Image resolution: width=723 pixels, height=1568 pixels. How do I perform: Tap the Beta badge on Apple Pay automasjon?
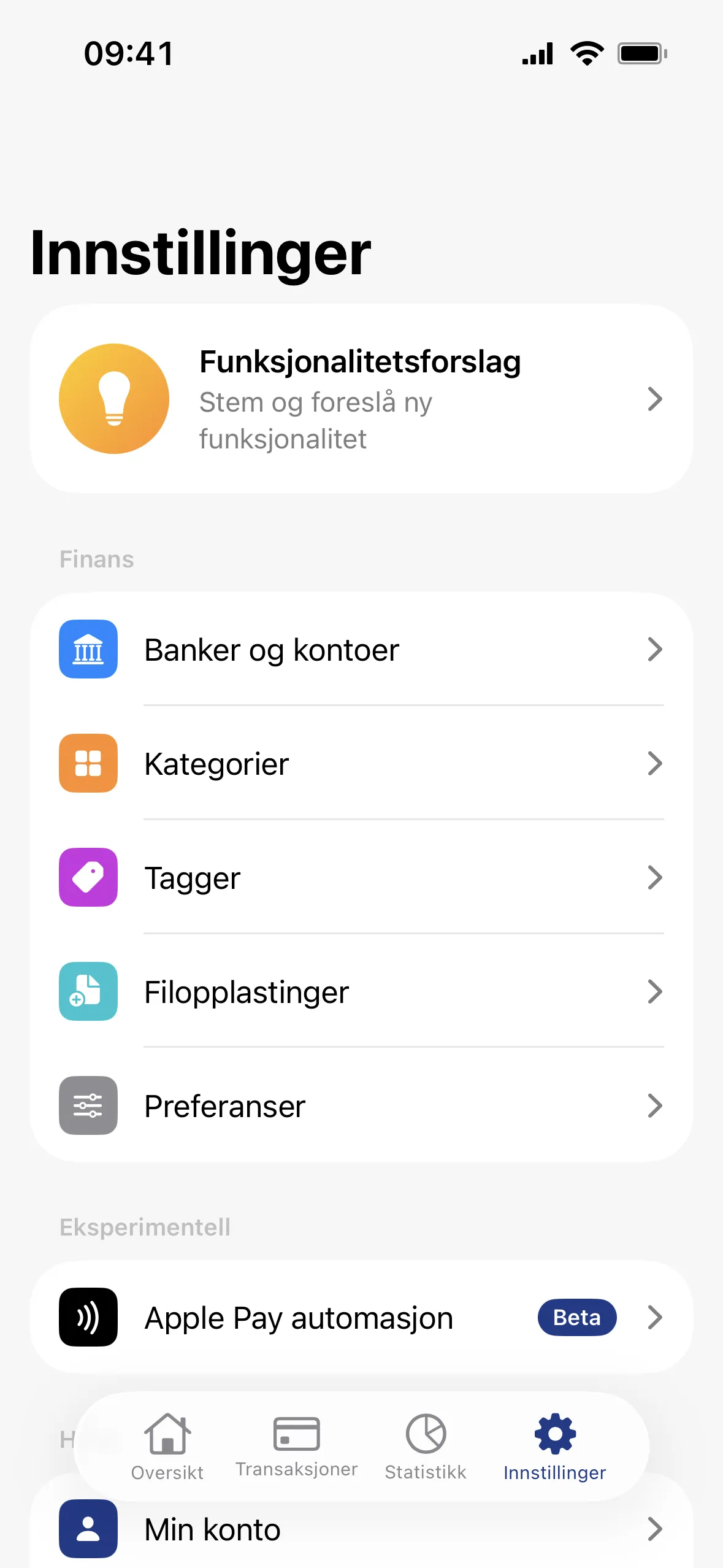click(x=576, y=1317)
